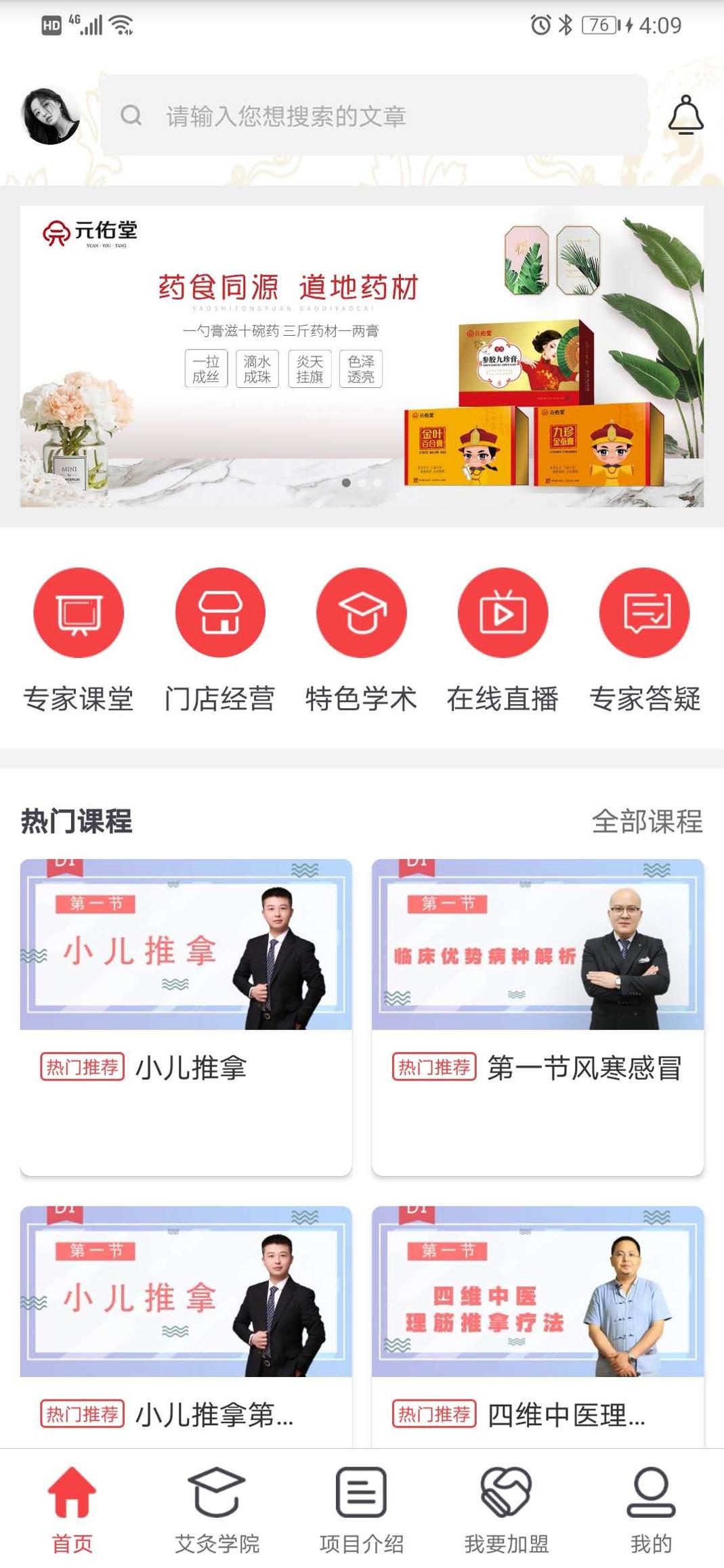Open the profile avatar
Viewport: 724px width, 1568px height.
[51, 116]
